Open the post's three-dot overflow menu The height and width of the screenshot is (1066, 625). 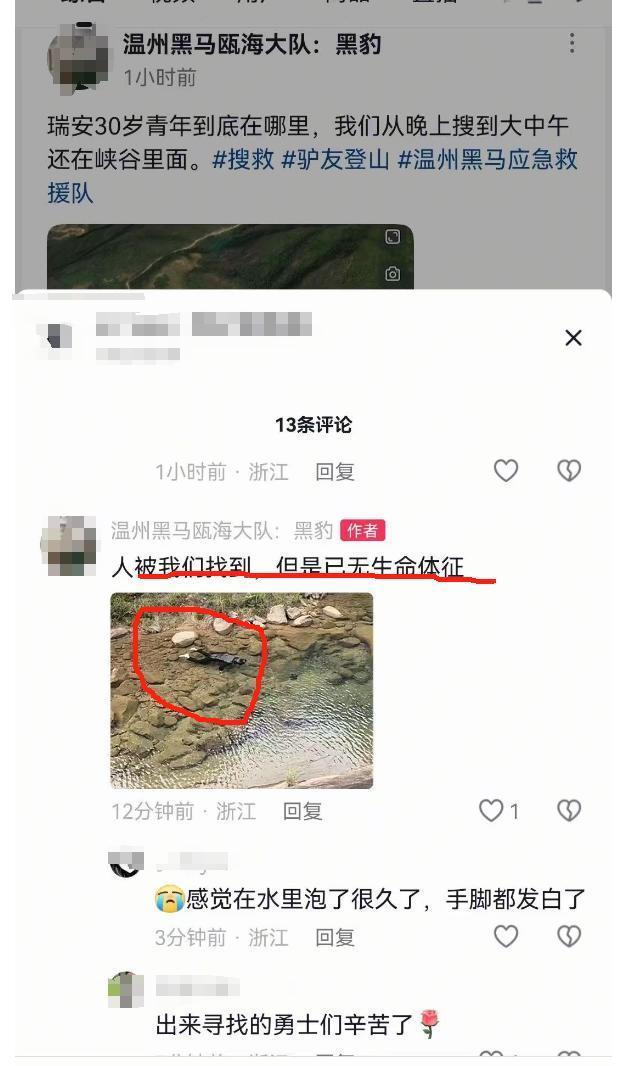(x=572, y=43)
